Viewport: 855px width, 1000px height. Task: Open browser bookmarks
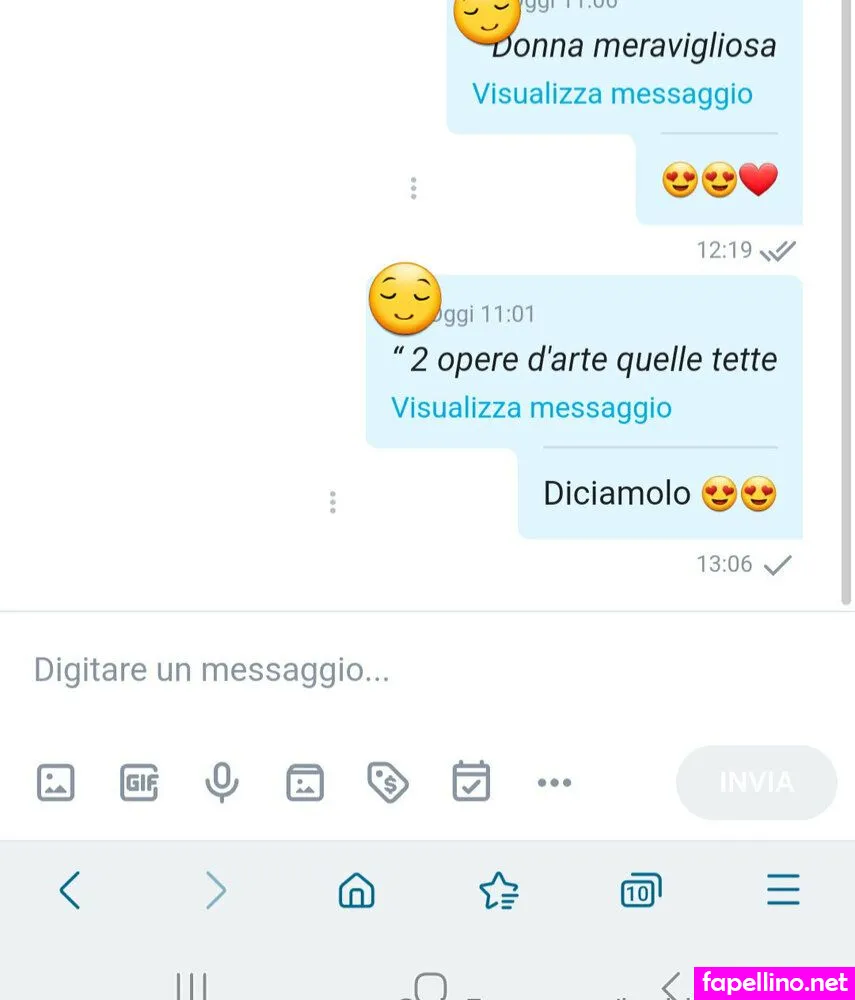pyautogui.click(x=499, y=889)
